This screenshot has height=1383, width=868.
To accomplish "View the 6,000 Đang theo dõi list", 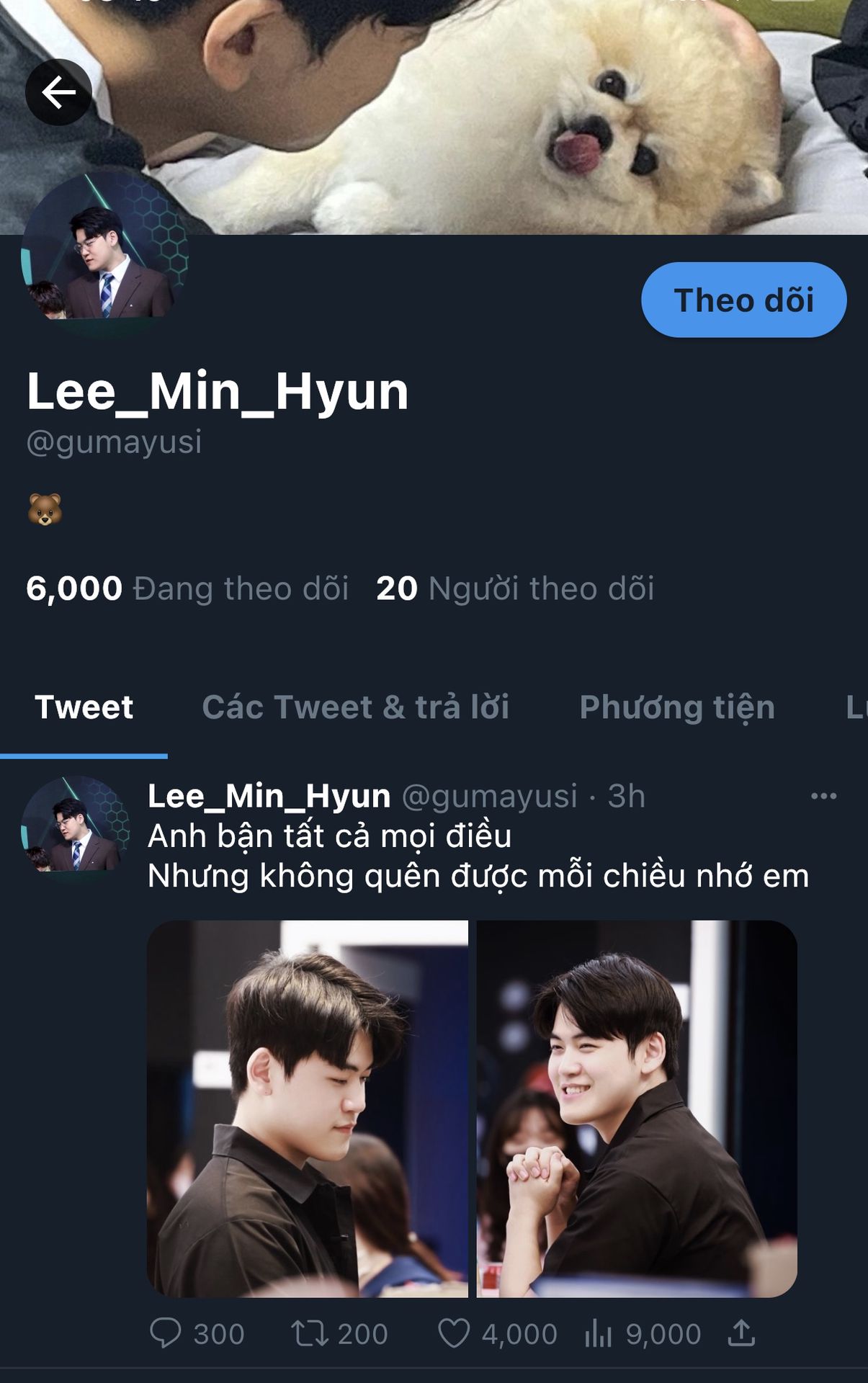I will [187, 588].
